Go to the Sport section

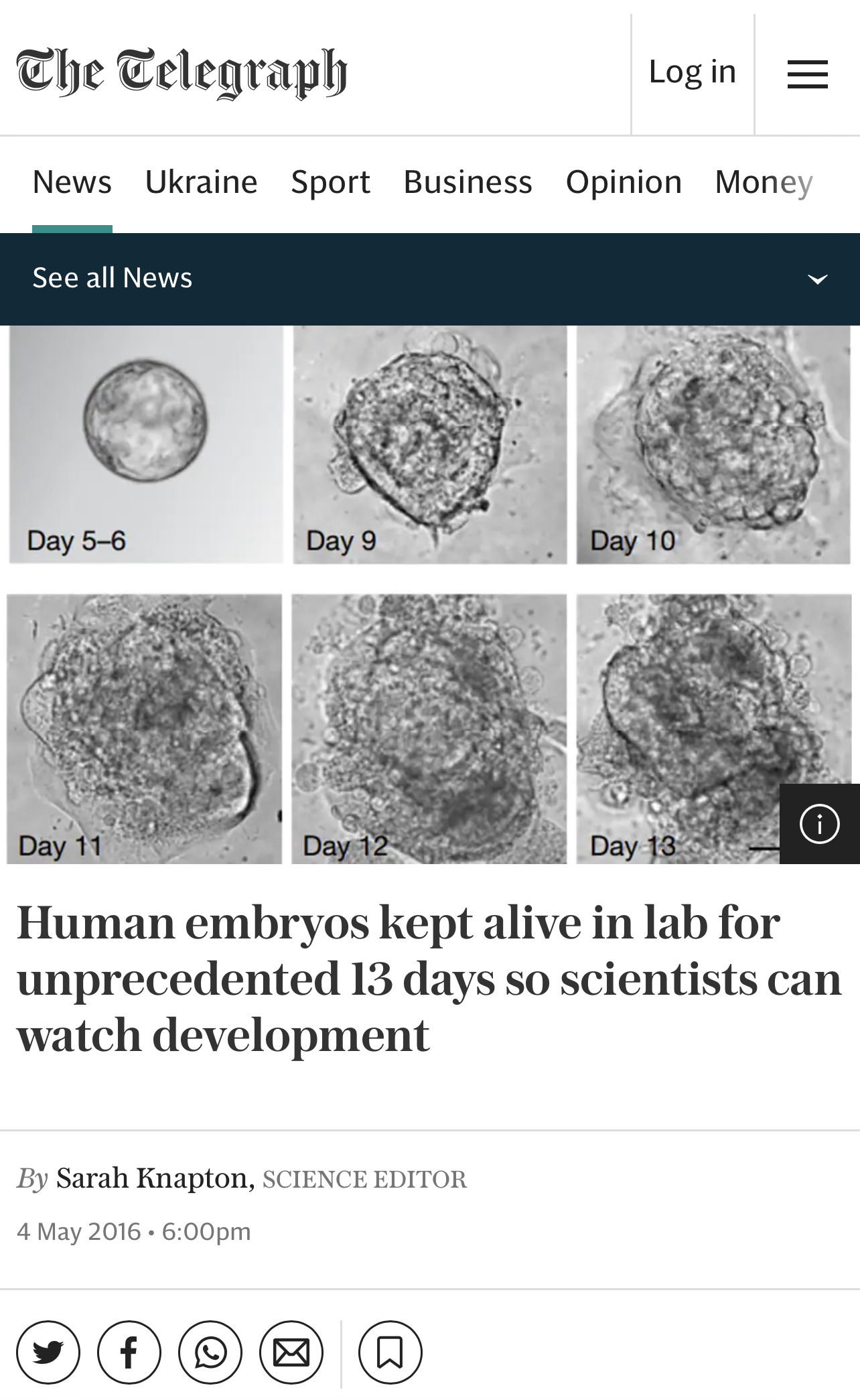pos(330,182)
